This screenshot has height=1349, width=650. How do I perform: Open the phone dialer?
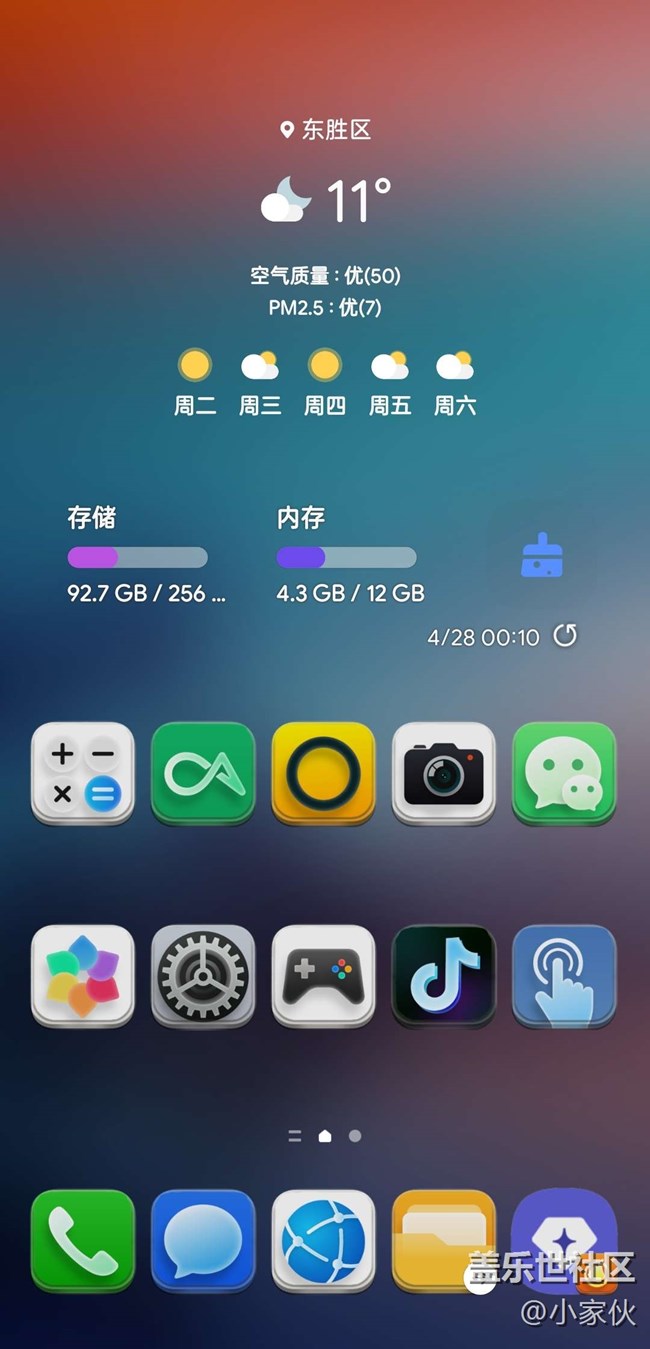(83, 1241)
